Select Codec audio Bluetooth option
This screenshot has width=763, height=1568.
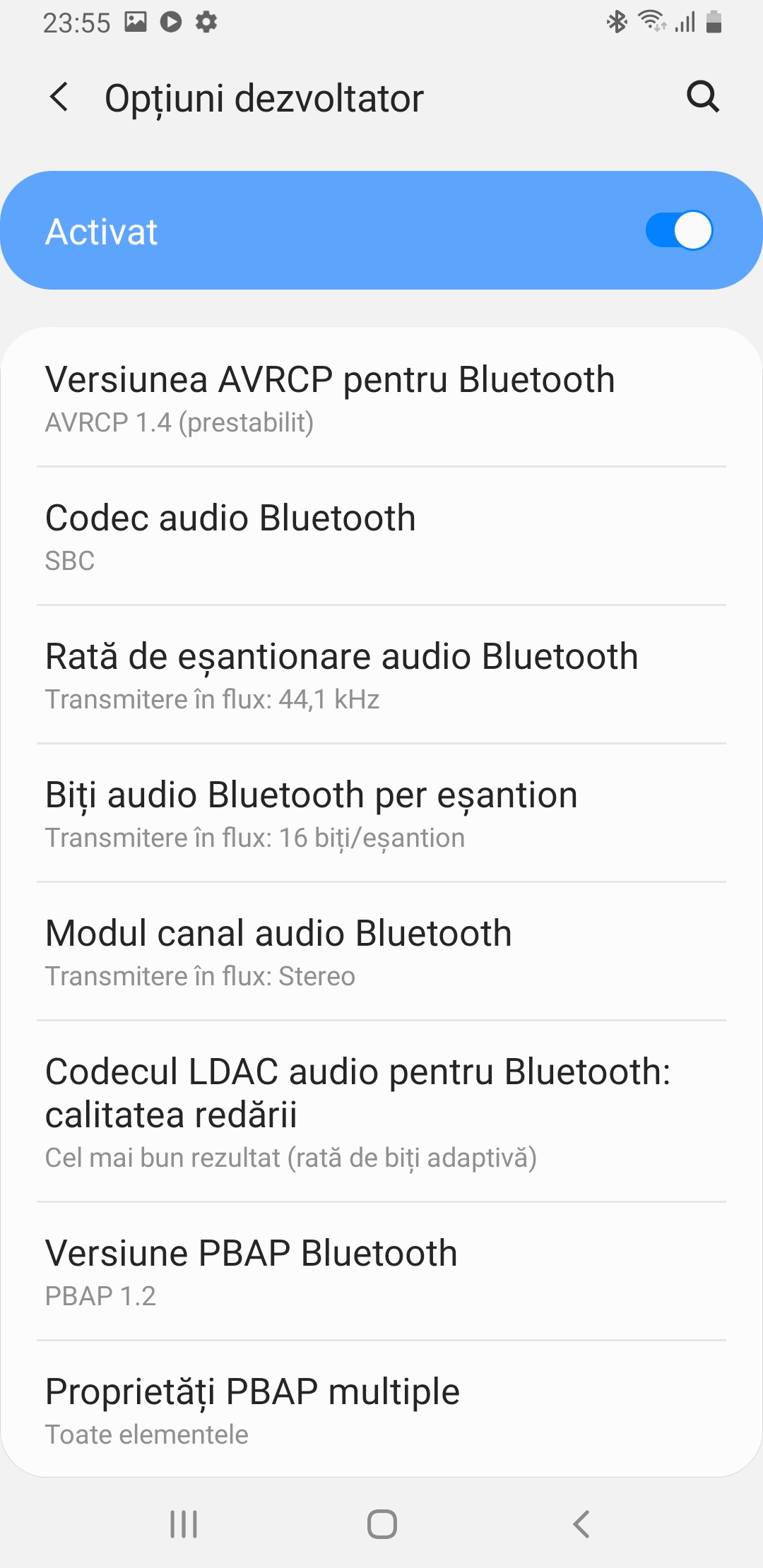pos(381,536)
